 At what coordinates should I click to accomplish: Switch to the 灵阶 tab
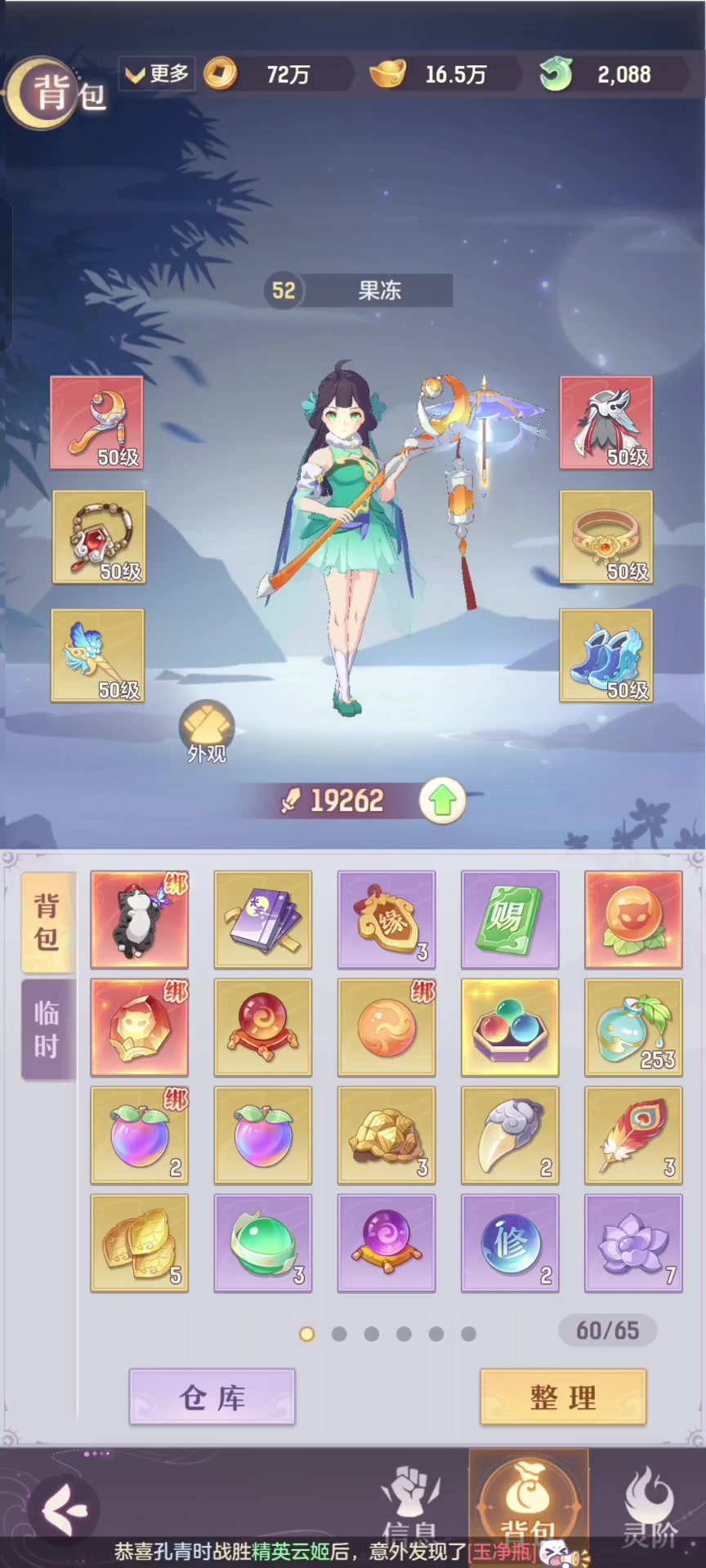650,1506
